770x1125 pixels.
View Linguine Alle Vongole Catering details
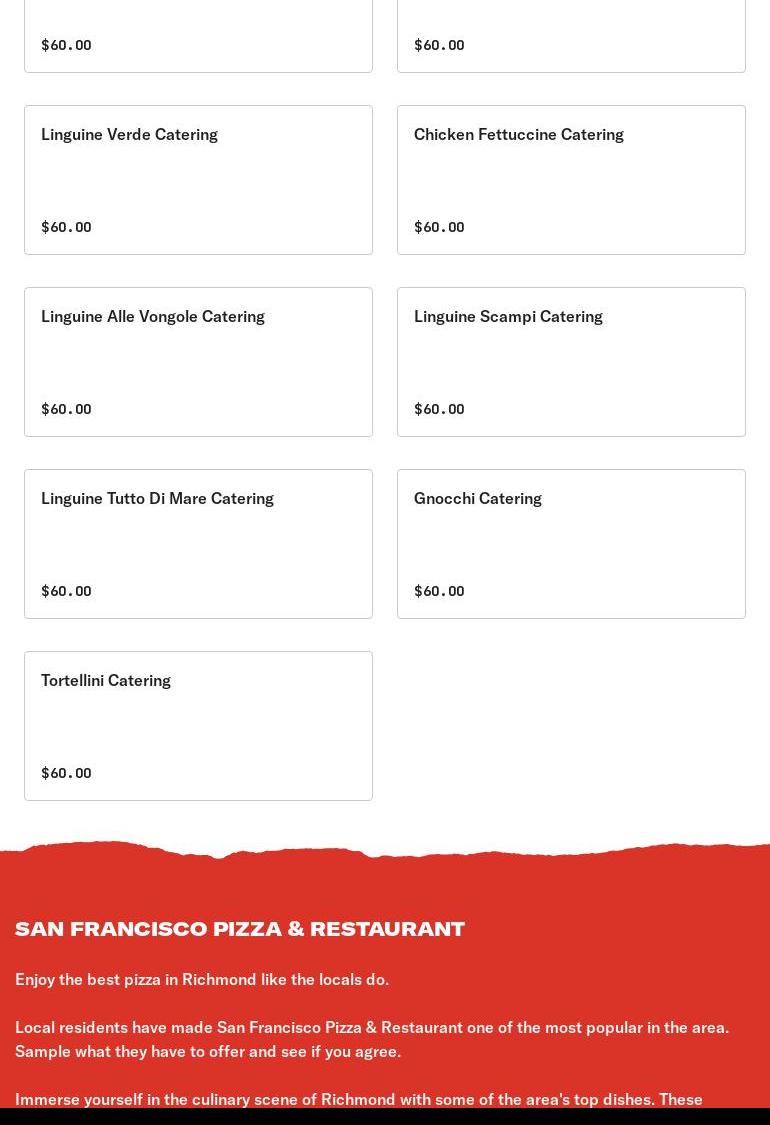tap(198, 362)
